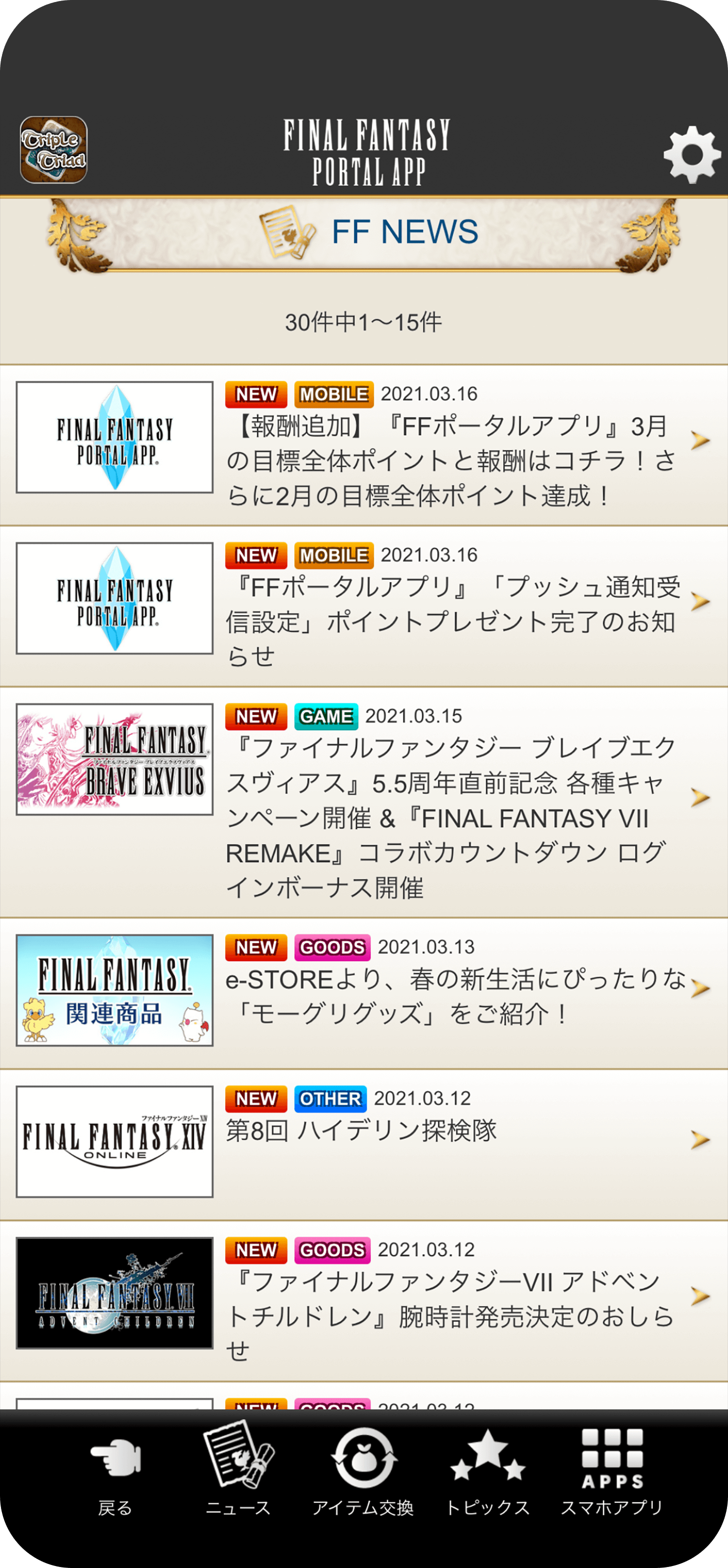Open the settings gear

pos(692,155)
